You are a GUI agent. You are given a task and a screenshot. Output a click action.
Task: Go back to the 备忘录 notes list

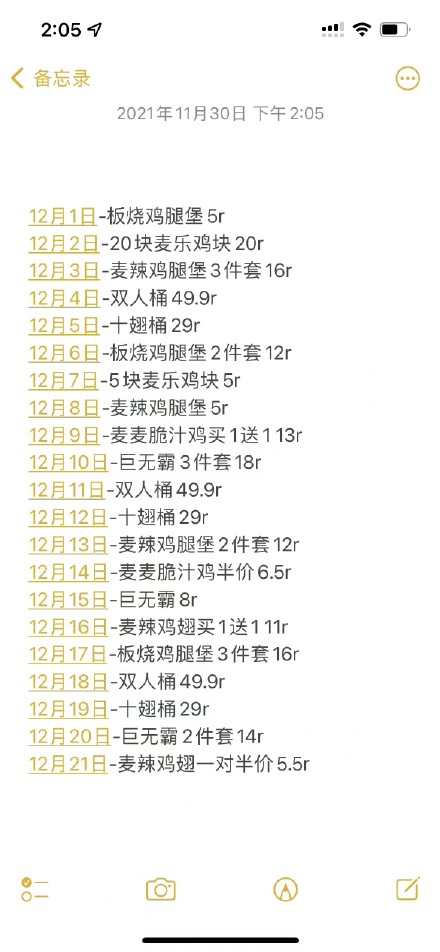pos(51,78)
